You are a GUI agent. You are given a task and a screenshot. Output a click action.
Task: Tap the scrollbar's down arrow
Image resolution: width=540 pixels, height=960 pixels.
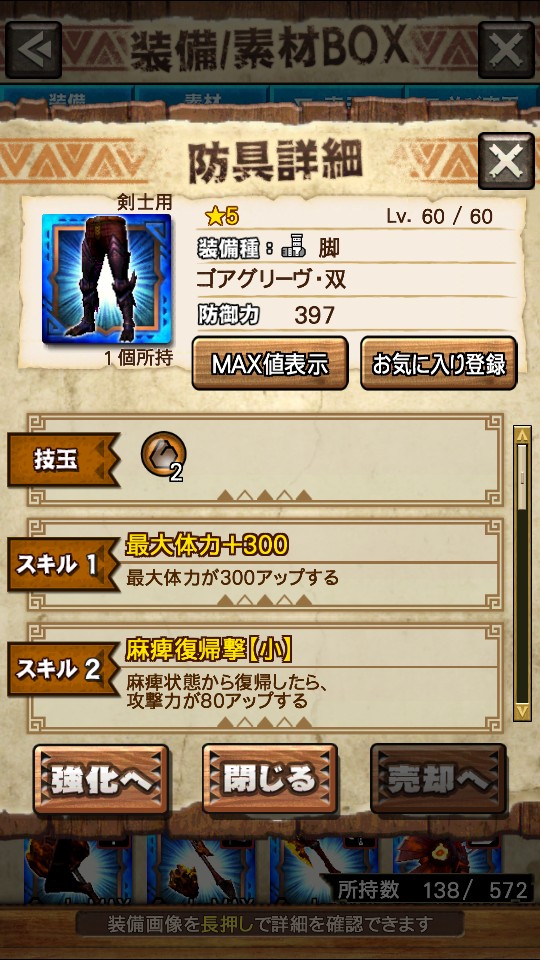click(522, 711)
